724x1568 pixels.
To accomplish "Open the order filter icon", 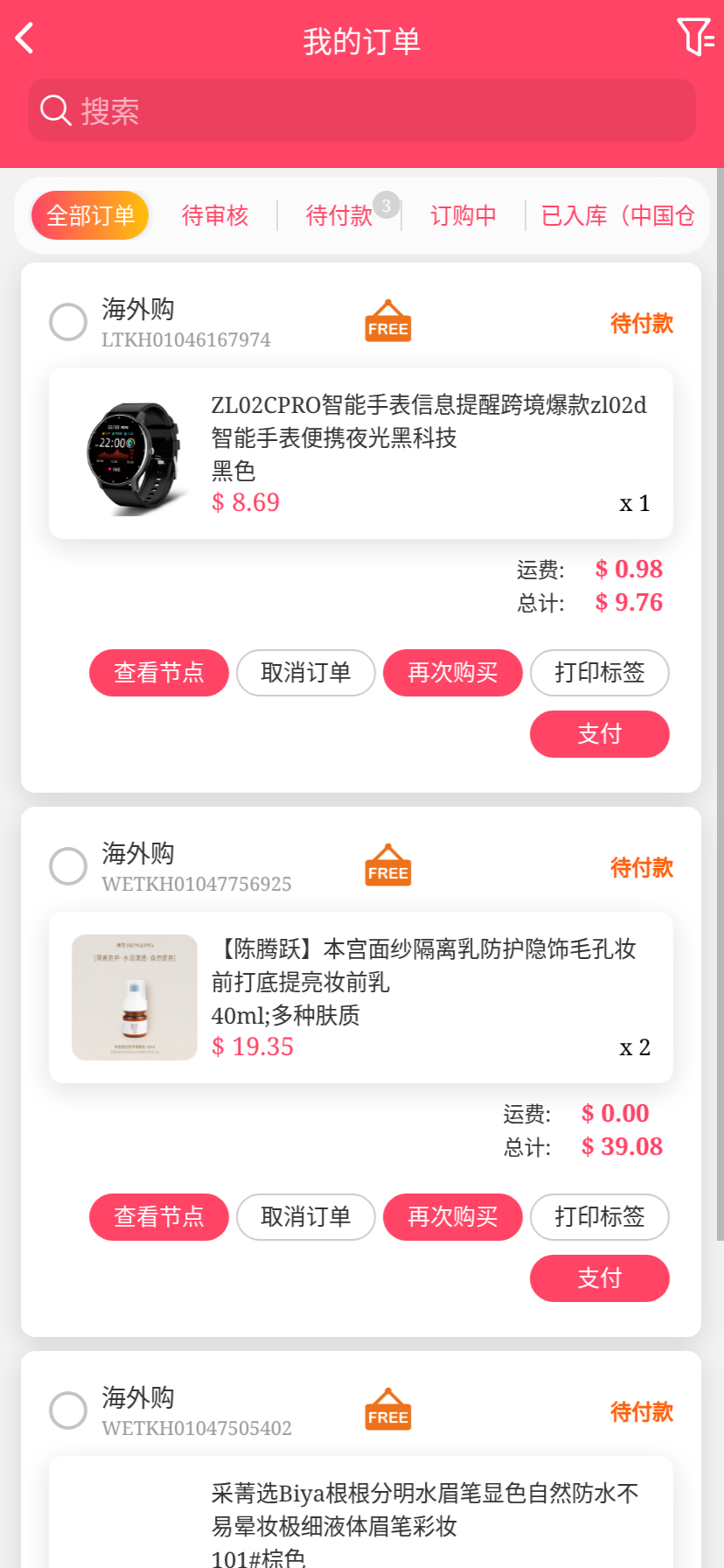I will coord(695,38).
